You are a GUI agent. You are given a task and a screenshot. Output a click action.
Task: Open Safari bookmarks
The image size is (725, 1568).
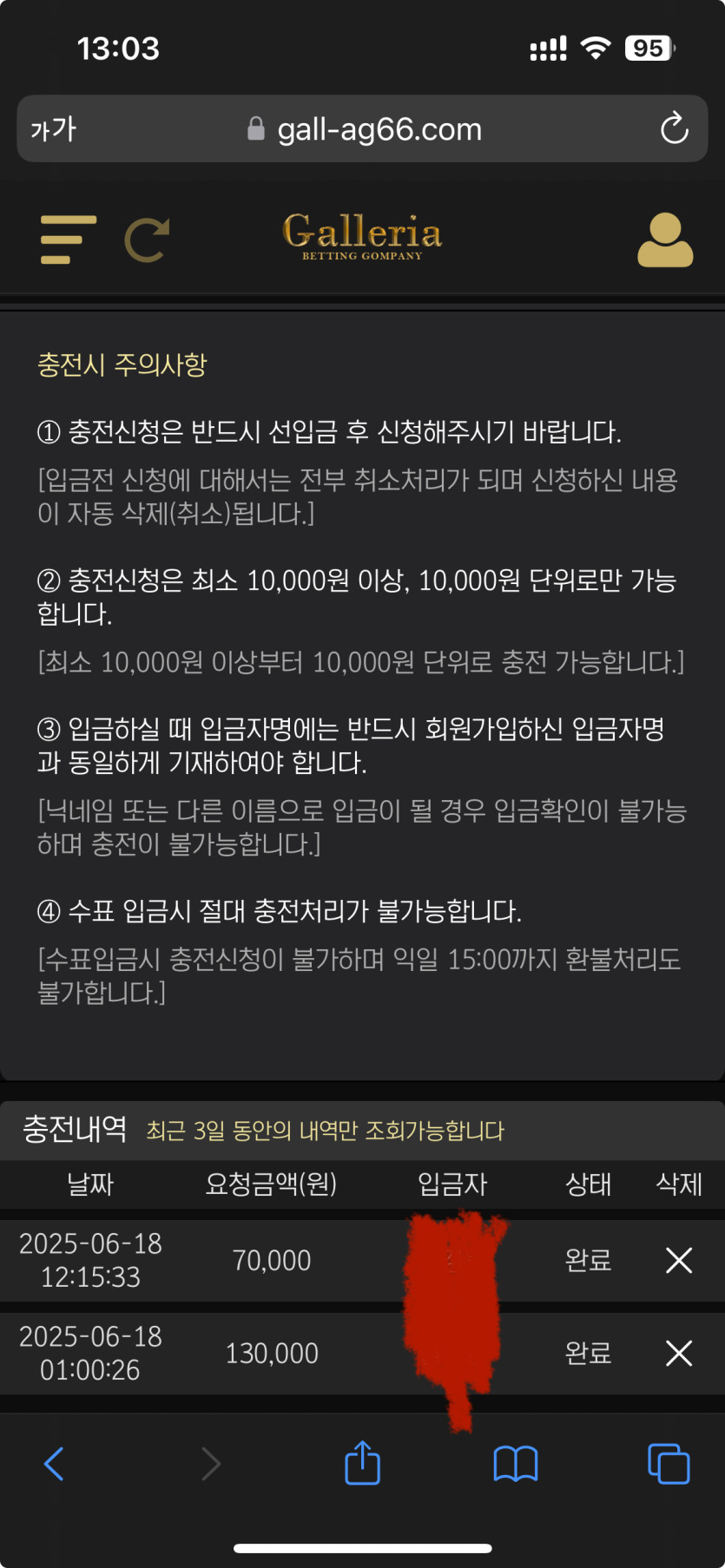[x=516, y=1464]
